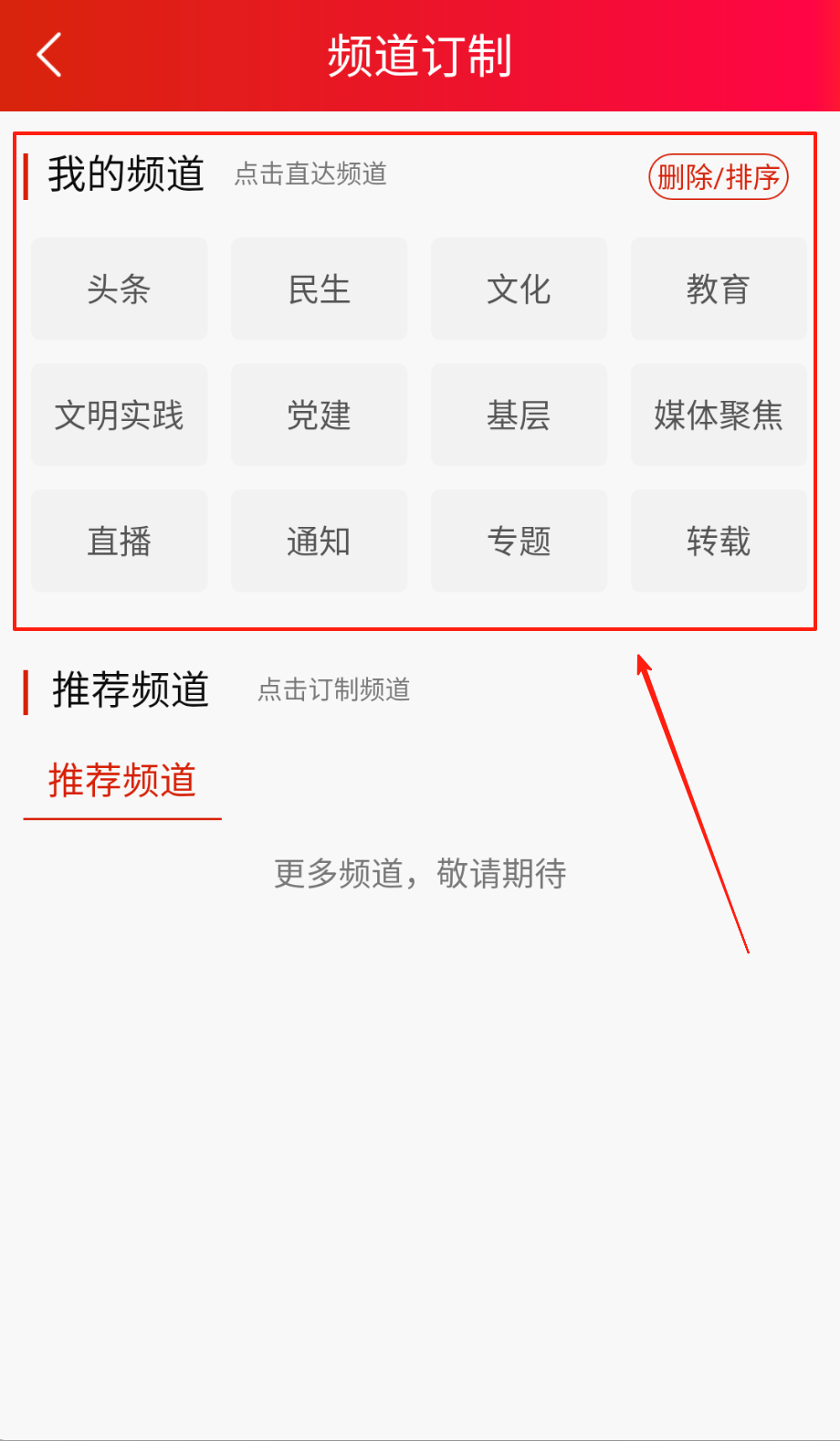Go to the 媒体聚焦 channel
The image size is (840, 1441).
pyautogui.click(x=718, y=415)
